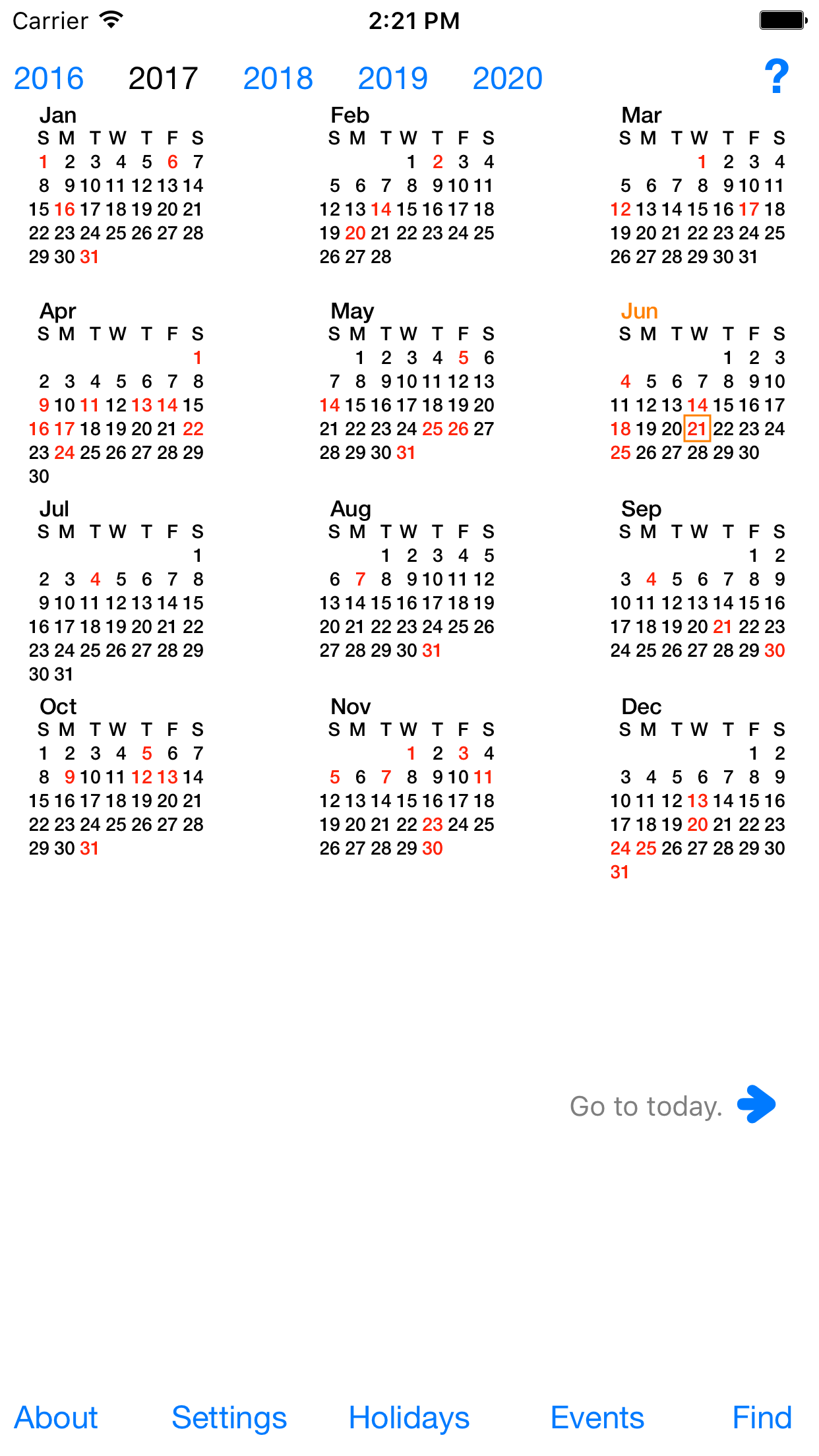Switch to year 2016

click(49, 78)
